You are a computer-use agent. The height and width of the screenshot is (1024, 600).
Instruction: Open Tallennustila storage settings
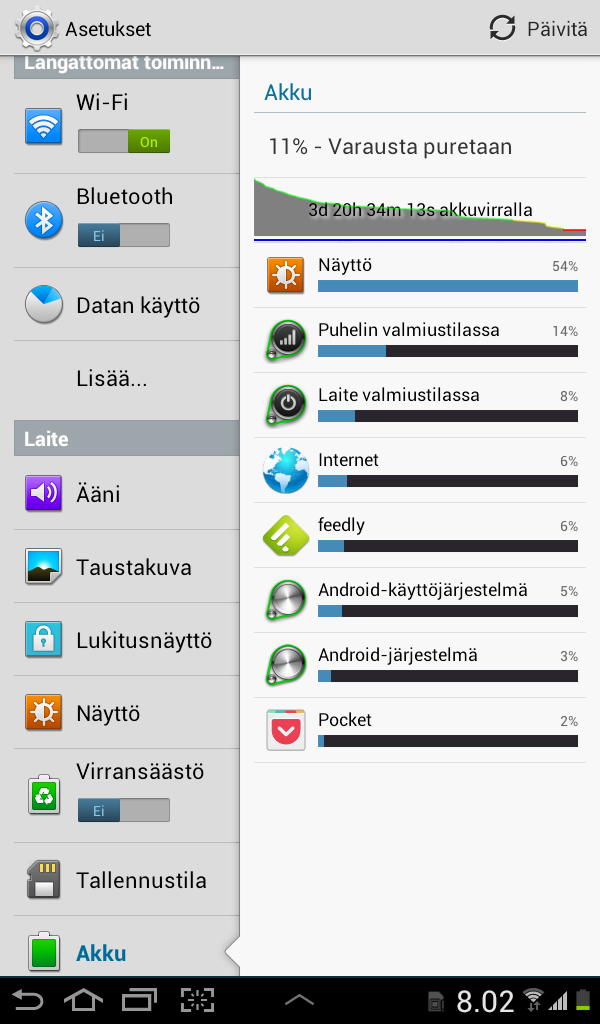127,880
